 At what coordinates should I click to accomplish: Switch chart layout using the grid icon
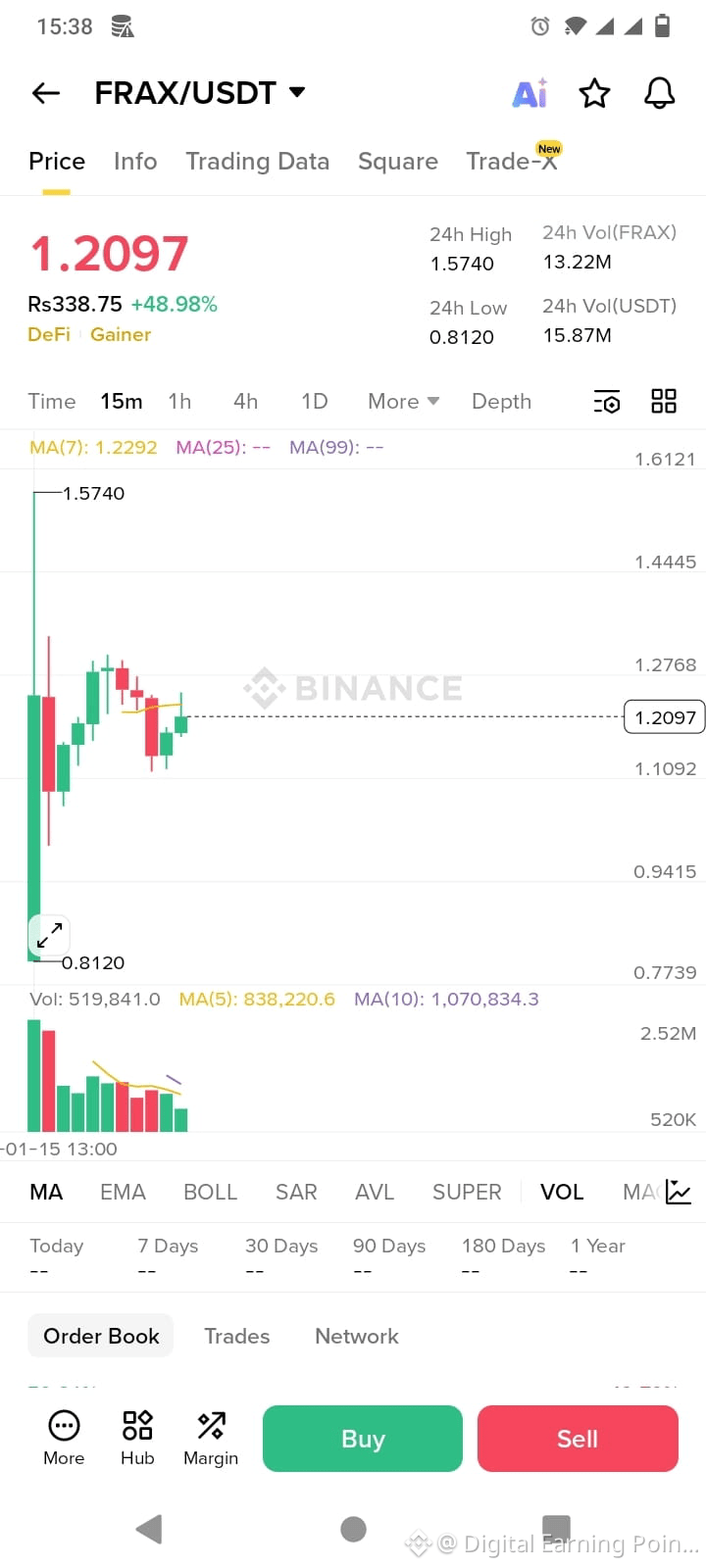pos(663,401)
